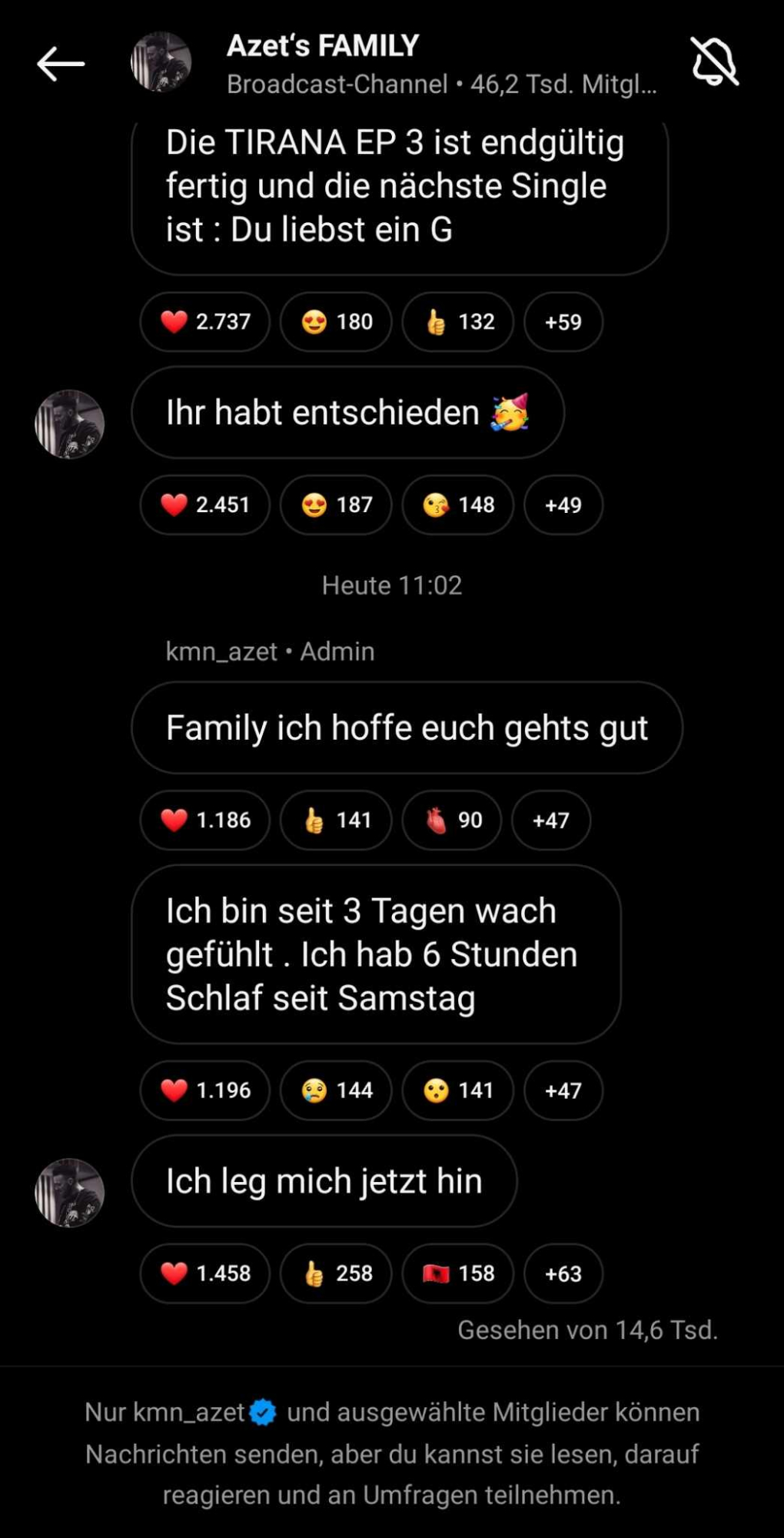The width and height of the screenshot is (784, 1538).
Task: Tap crying face reaction showing 144
Action: coord(337,1090)
